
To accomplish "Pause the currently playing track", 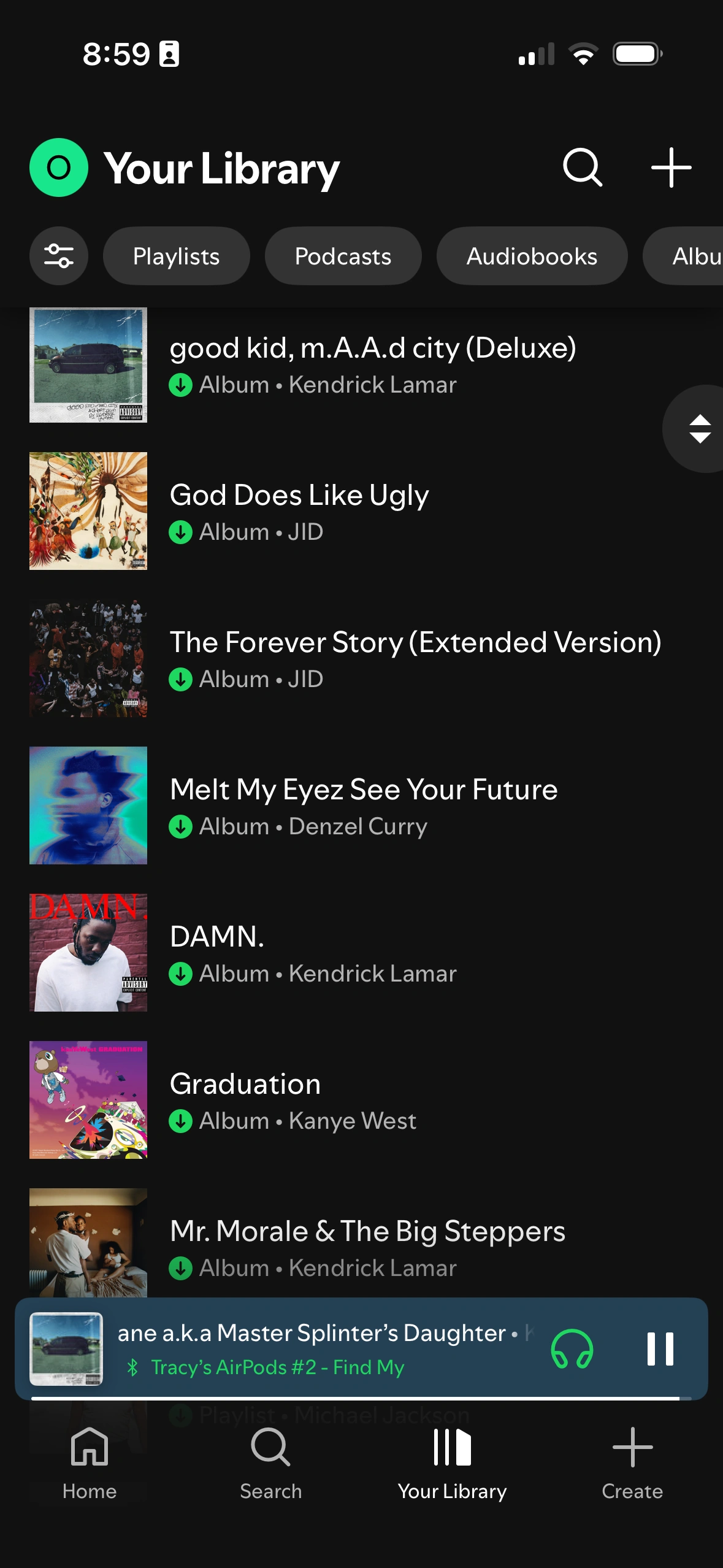I will pos(660,1349).
